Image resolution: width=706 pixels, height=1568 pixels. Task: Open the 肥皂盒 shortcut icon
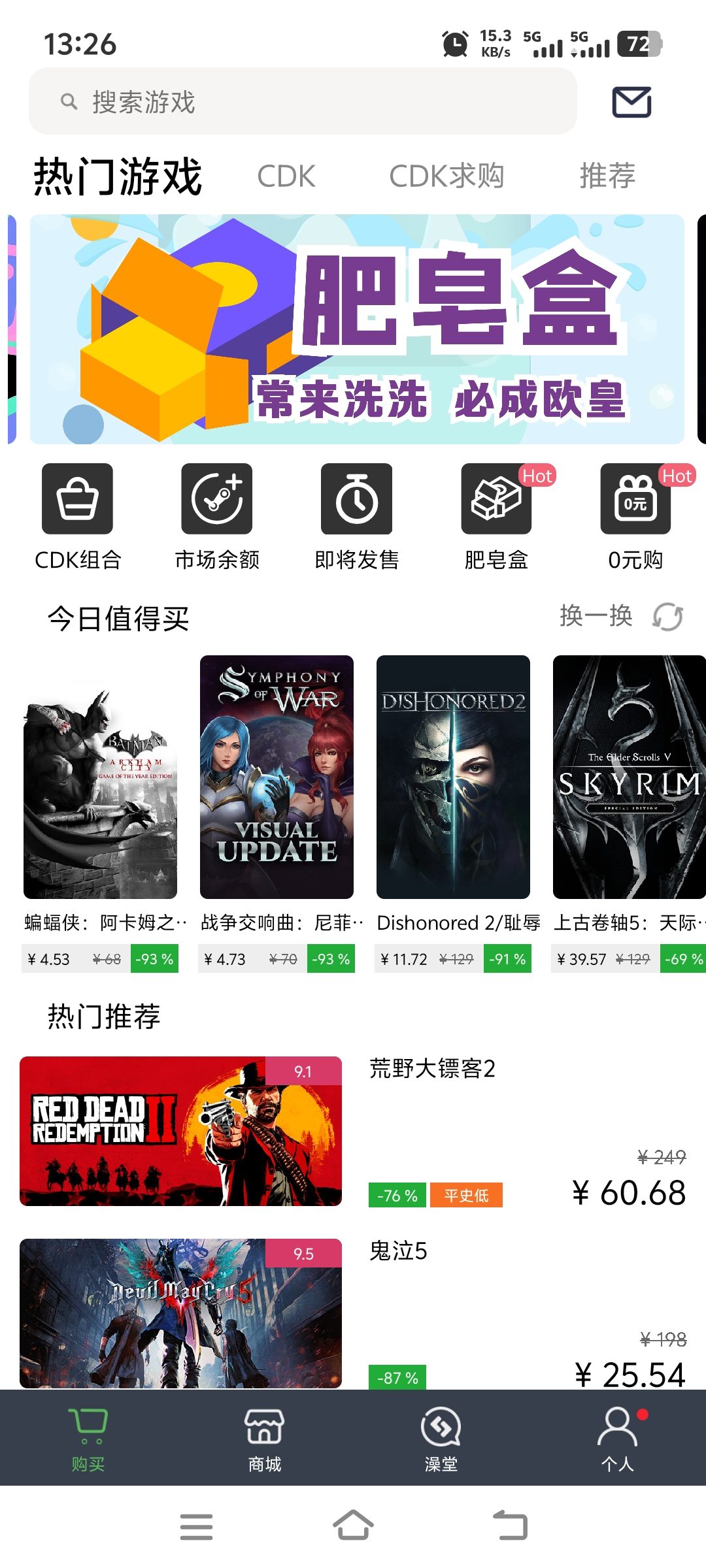pos(496,516)
